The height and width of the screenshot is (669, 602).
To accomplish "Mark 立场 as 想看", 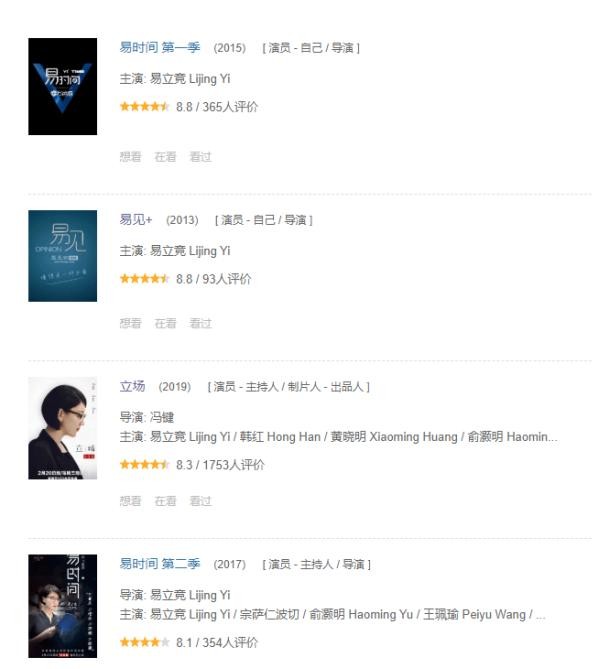I will 131,501.
